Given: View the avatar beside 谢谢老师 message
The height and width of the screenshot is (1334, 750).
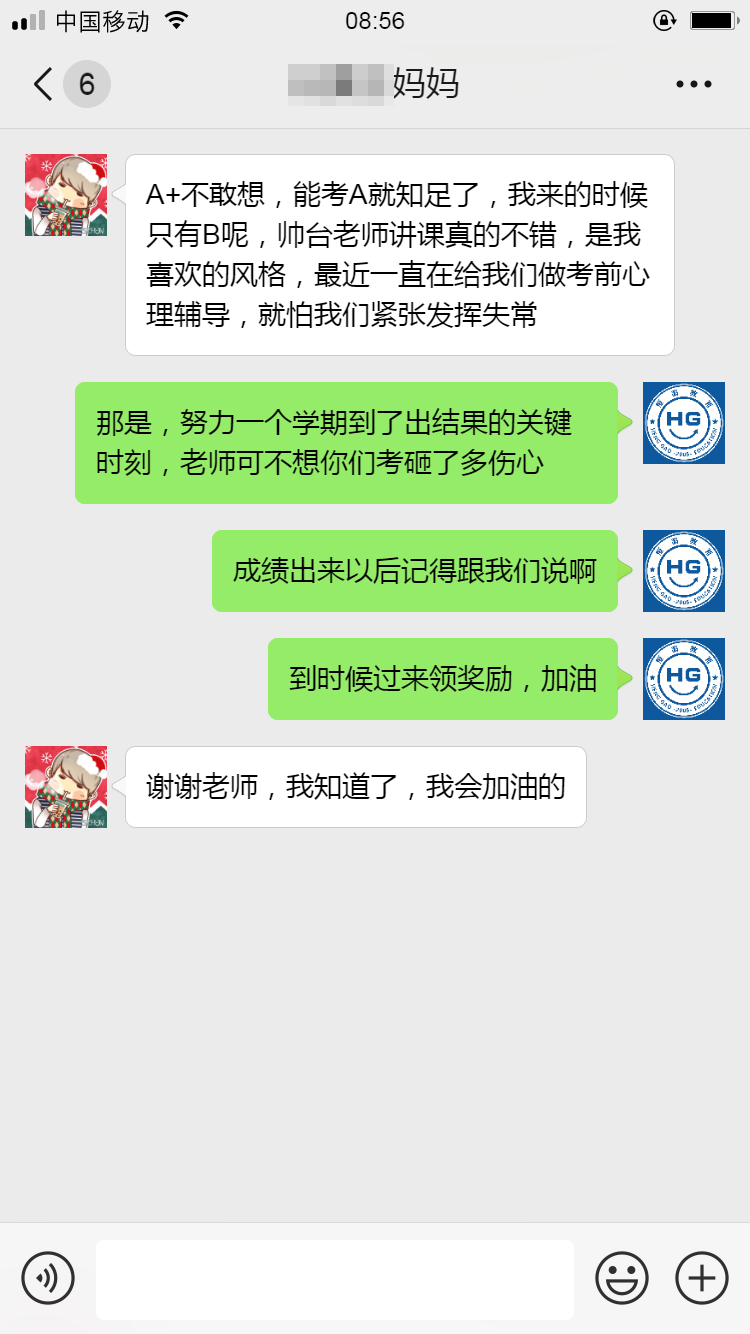Looking at the screenshot, I should pyautogui.click(x=66, y=787).
